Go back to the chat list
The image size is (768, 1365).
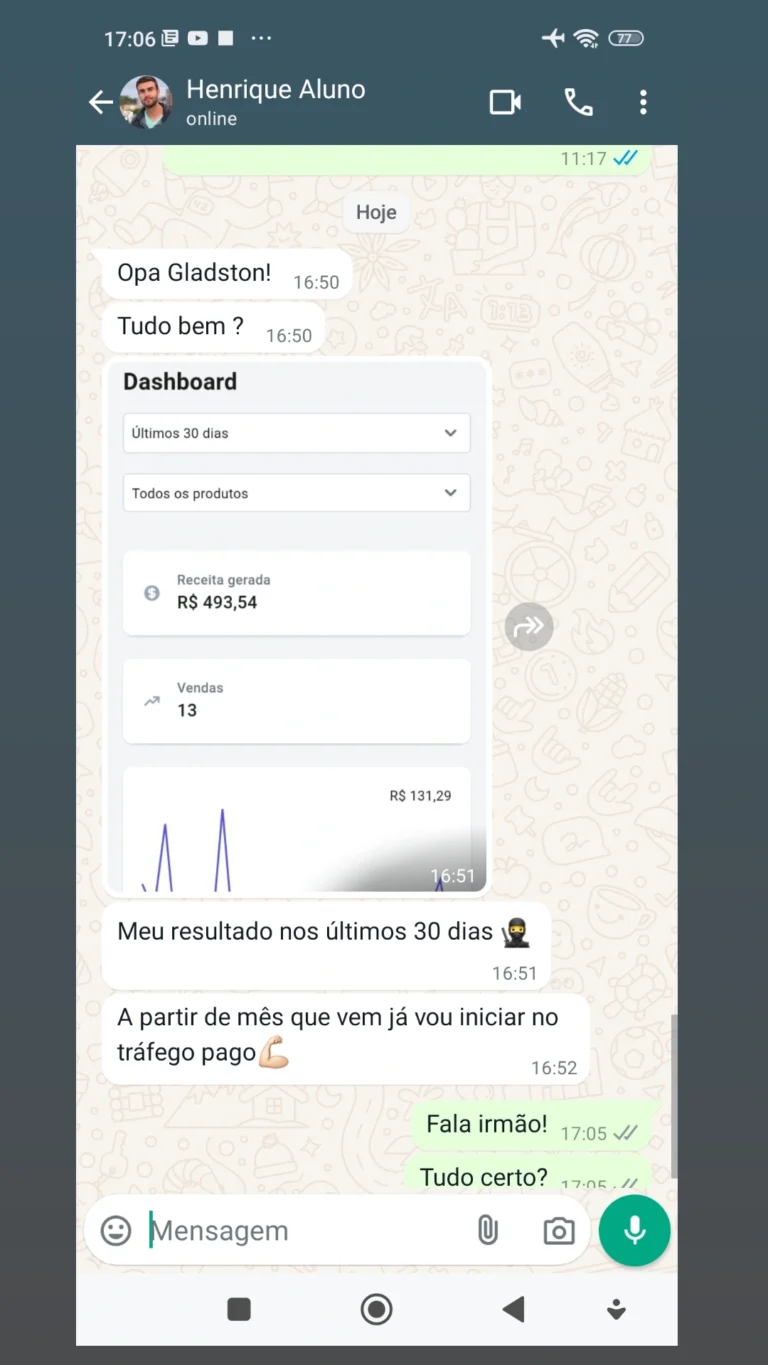(100, 102)
